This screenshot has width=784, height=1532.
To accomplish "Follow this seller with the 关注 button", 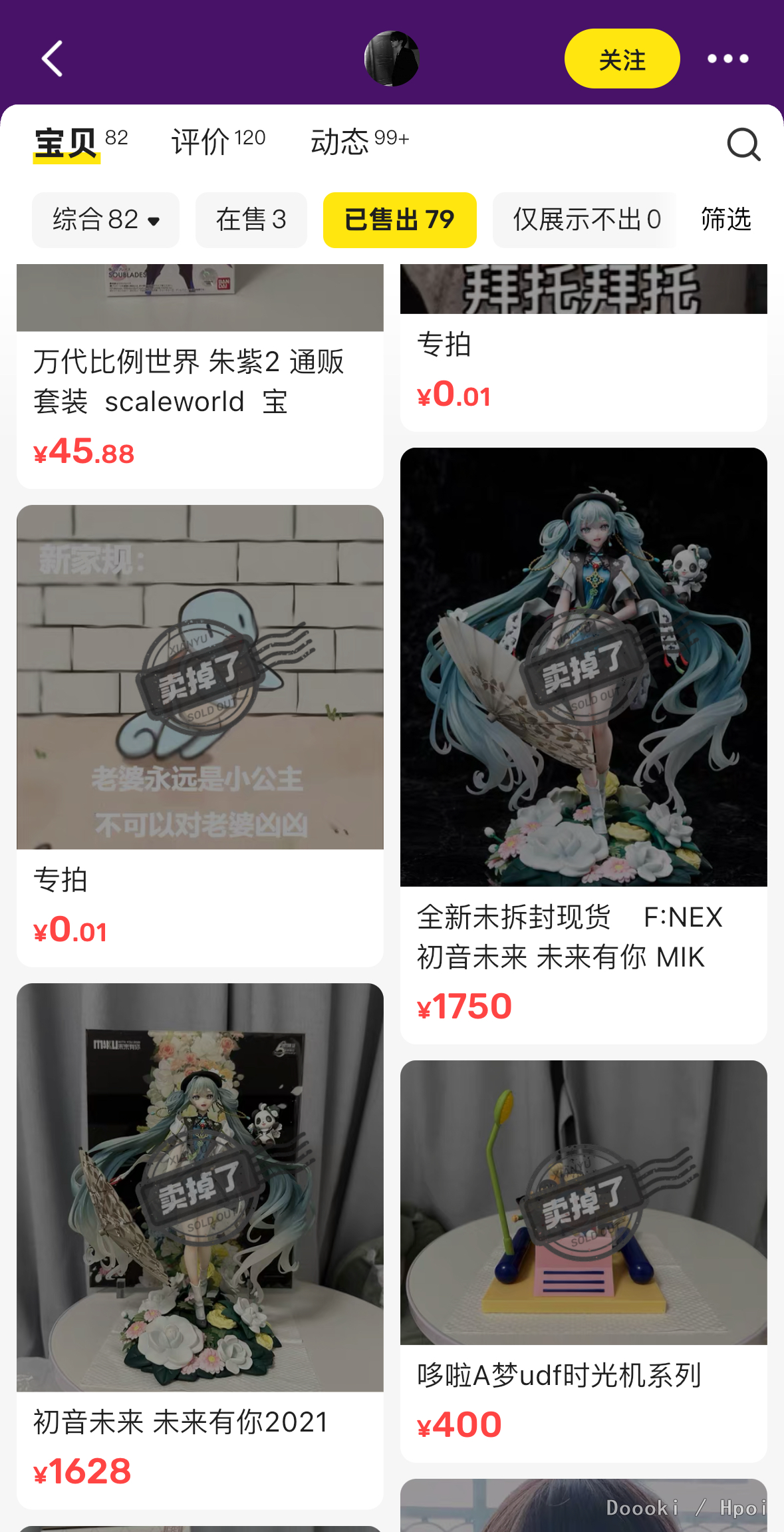I will [622, 59].
